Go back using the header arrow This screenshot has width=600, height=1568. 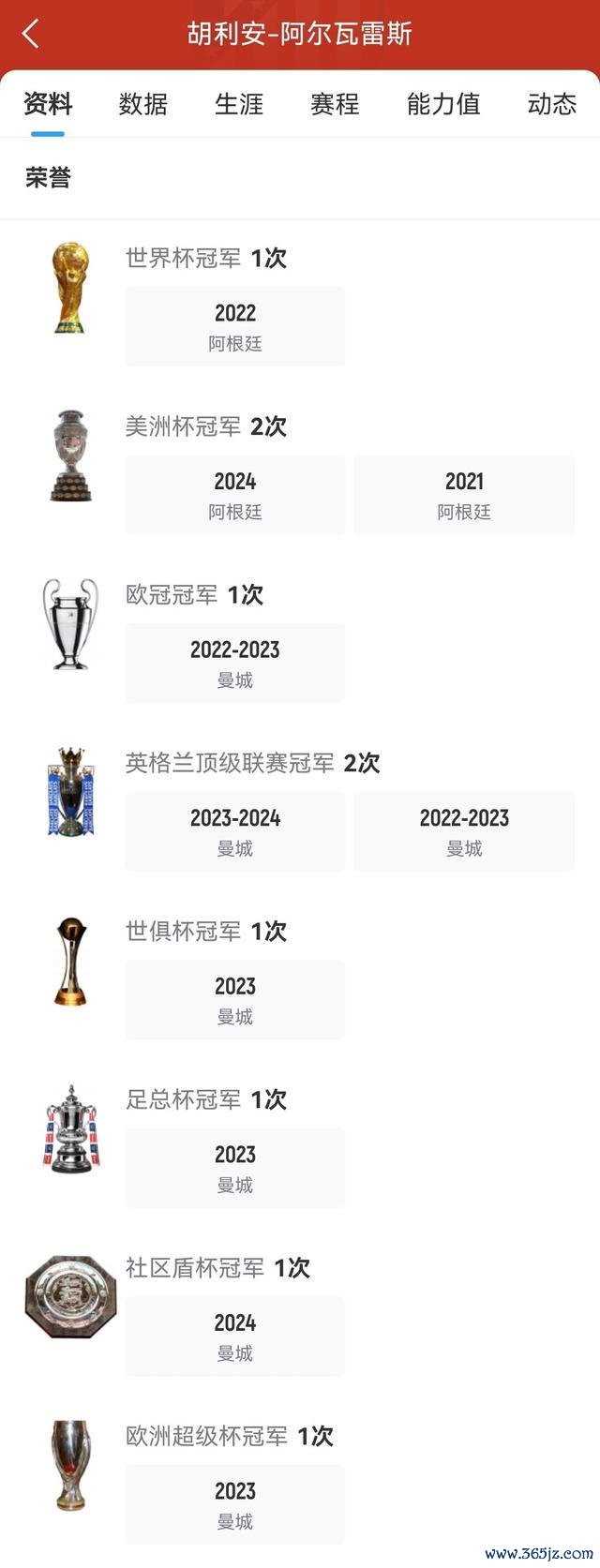(x=31, y=35)
